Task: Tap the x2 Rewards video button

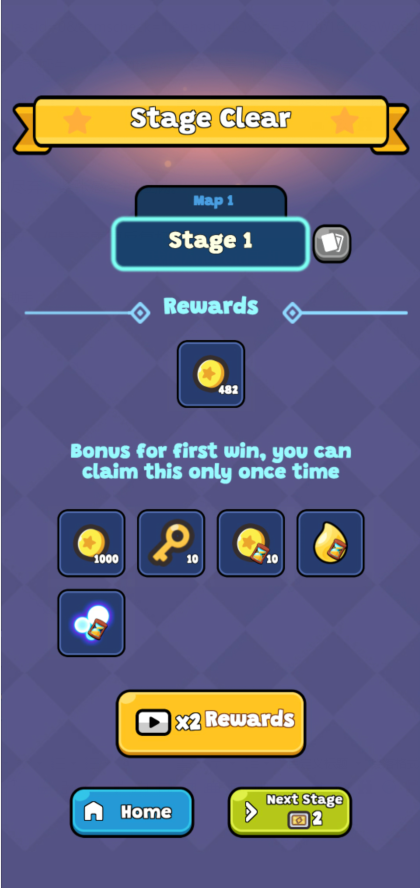Action: tap(211, 723)
